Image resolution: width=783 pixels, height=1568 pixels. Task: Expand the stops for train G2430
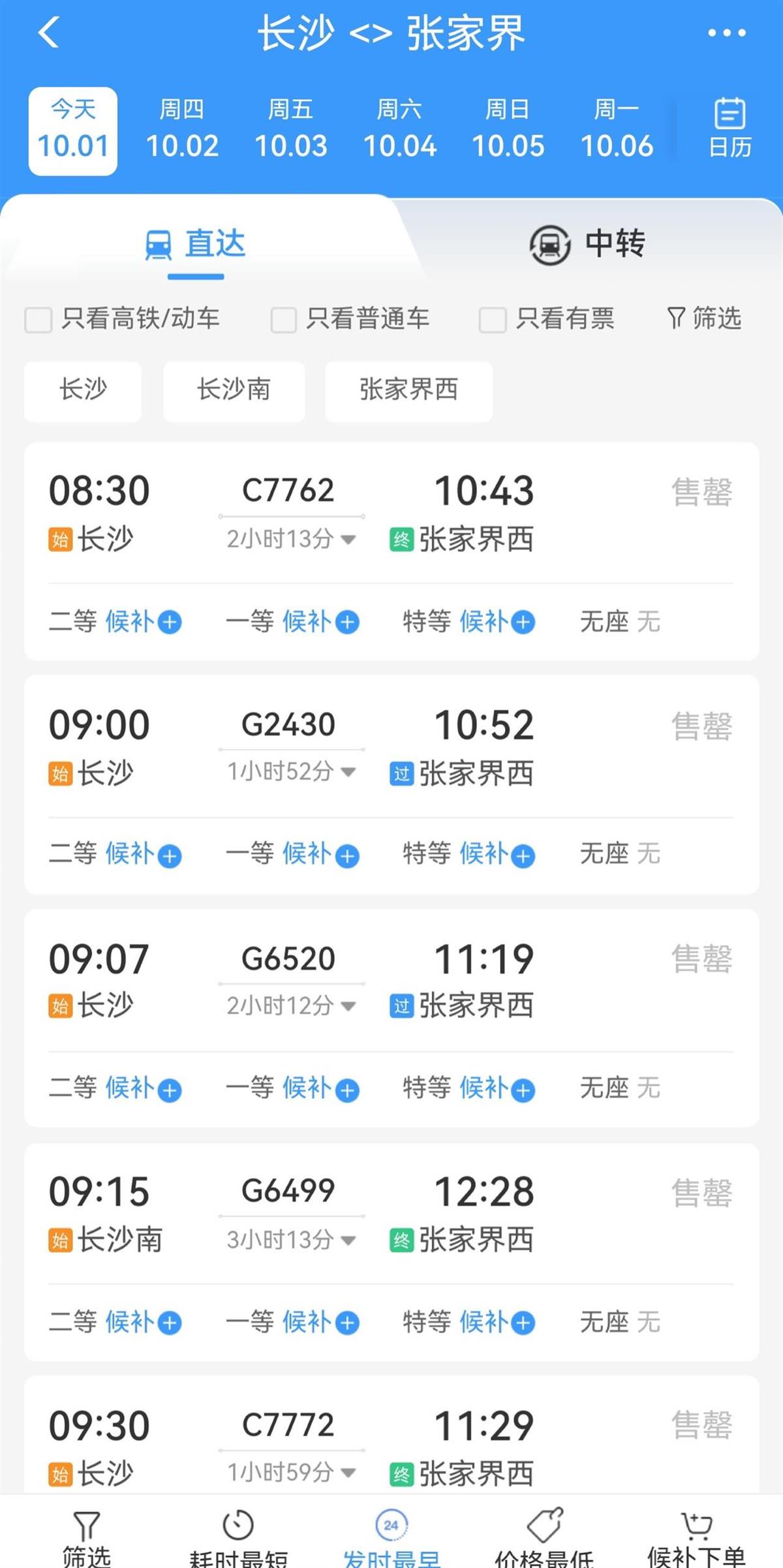pos(291,772)
